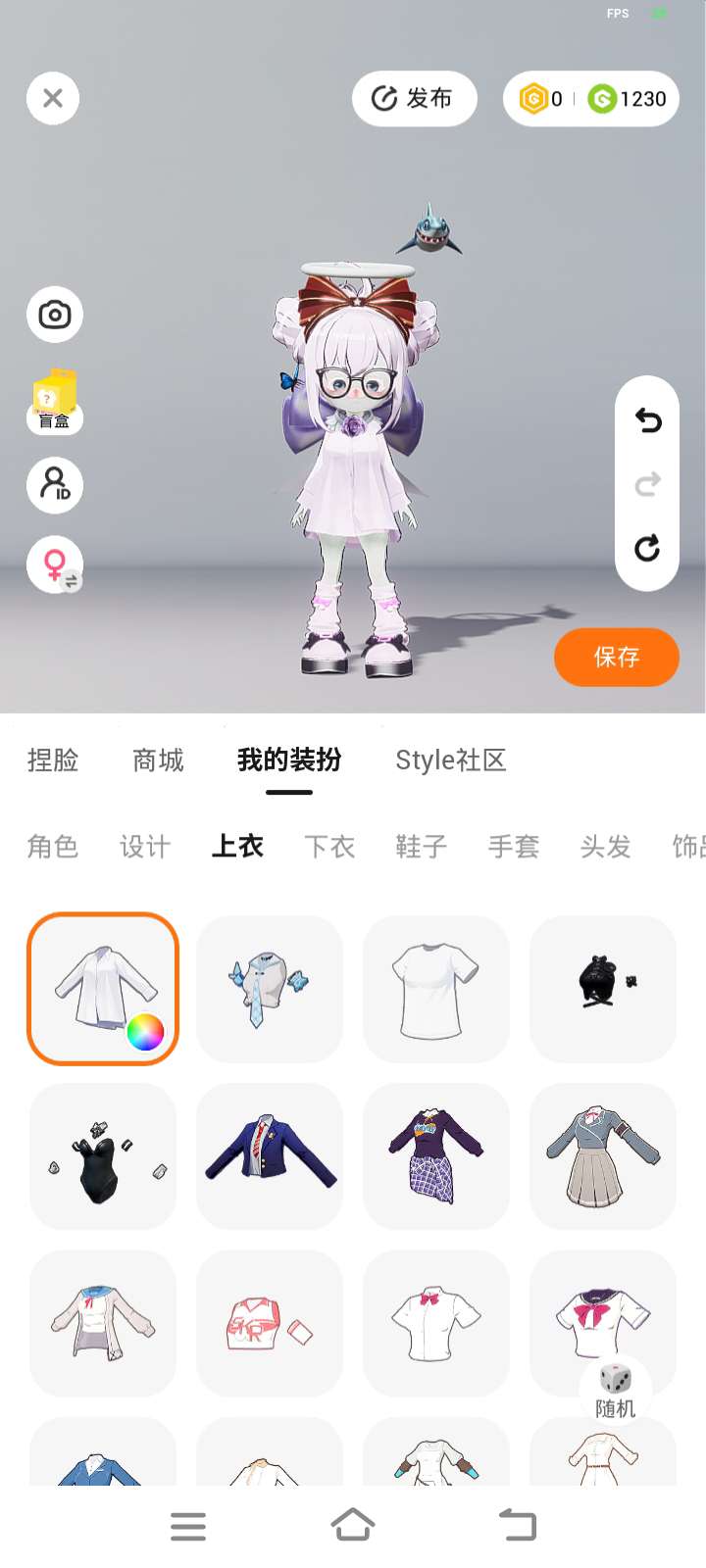Select the 头发 category
Image resolution: width=706 pixels, height=1568 pixels.
point(605,846)
